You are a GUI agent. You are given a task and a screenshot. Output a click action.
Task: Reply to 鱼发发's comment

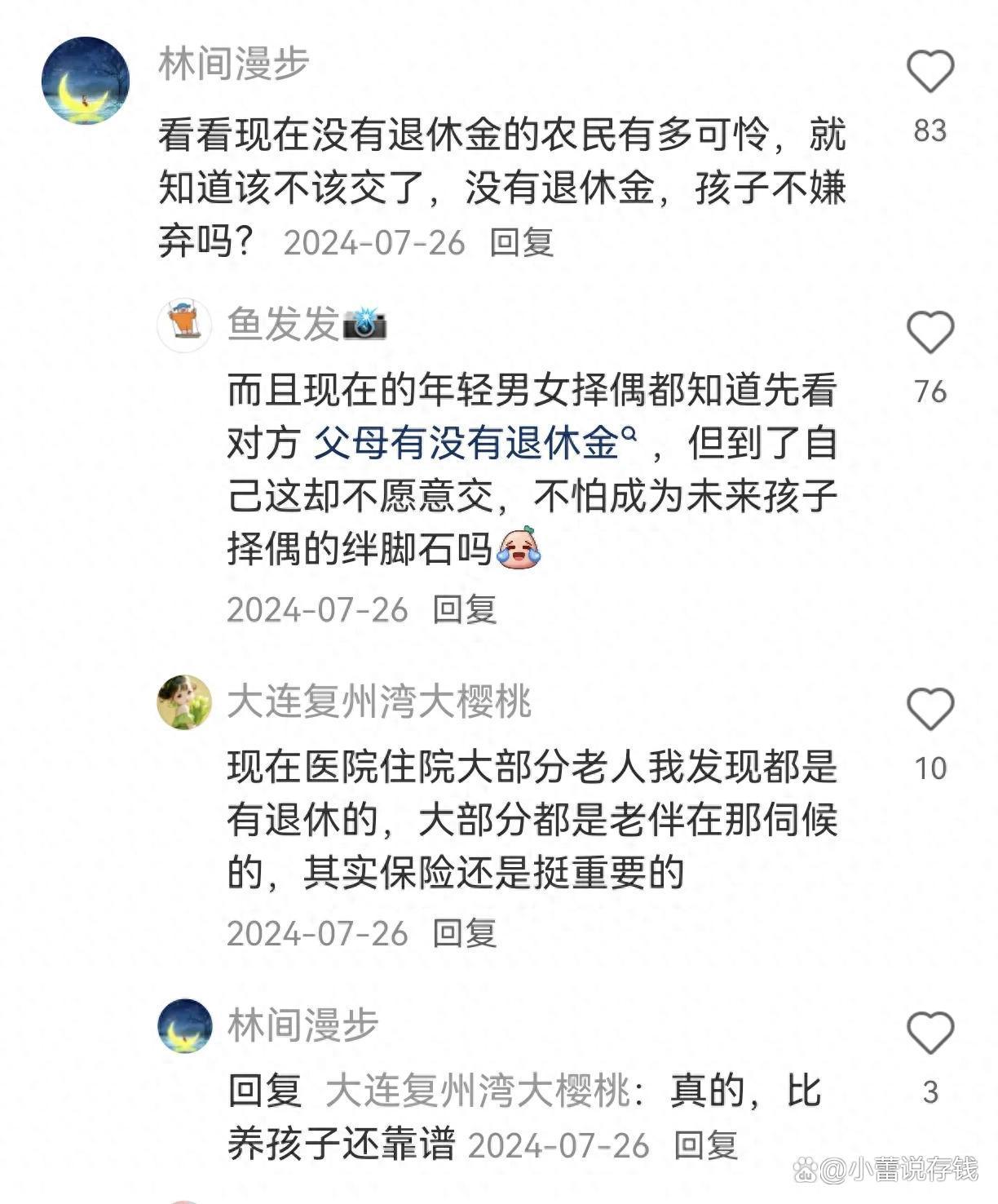pyautogui.click(x=464, y=609)
